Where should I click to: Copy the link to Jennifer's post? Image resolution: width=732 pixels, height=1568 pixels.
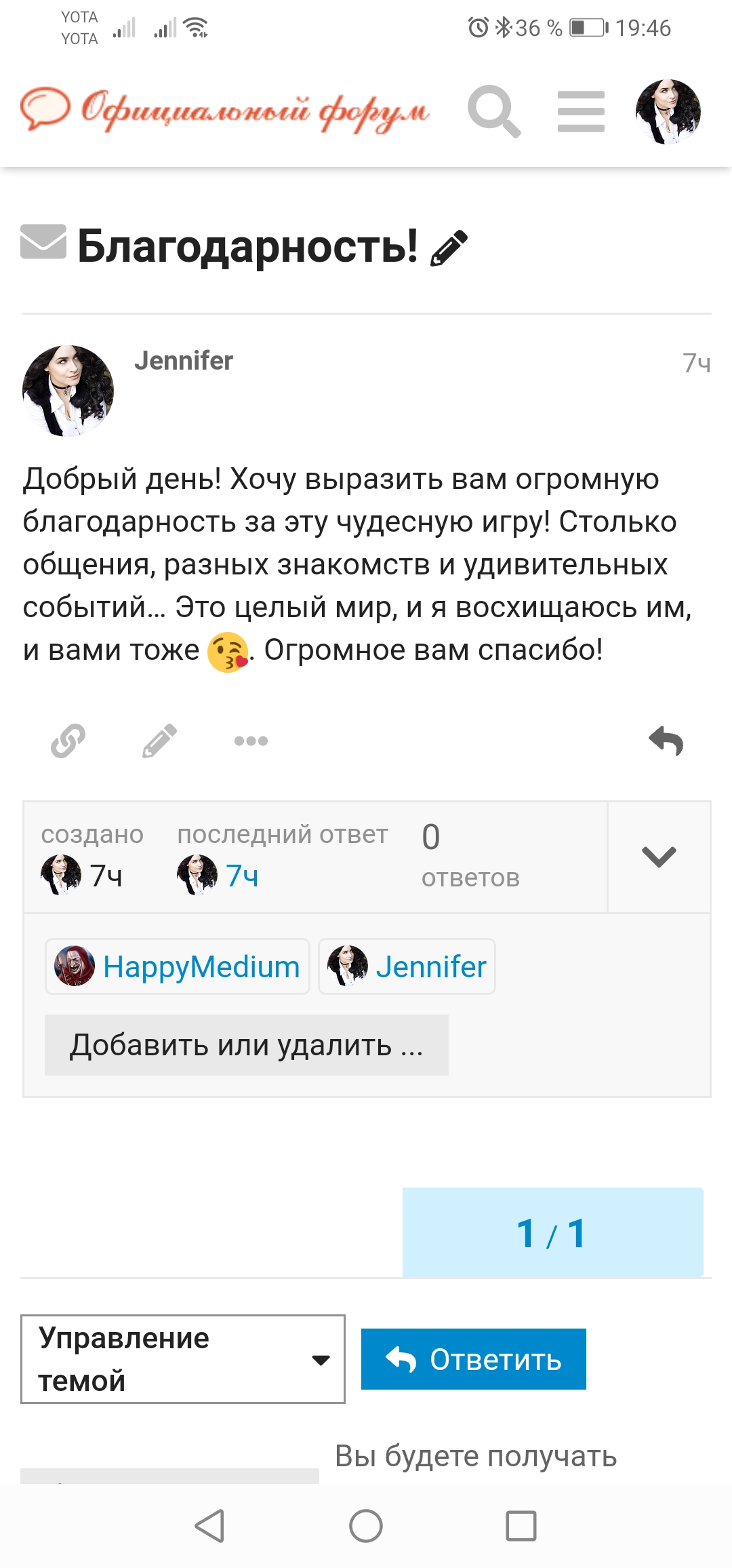click(x=68, y=741)
